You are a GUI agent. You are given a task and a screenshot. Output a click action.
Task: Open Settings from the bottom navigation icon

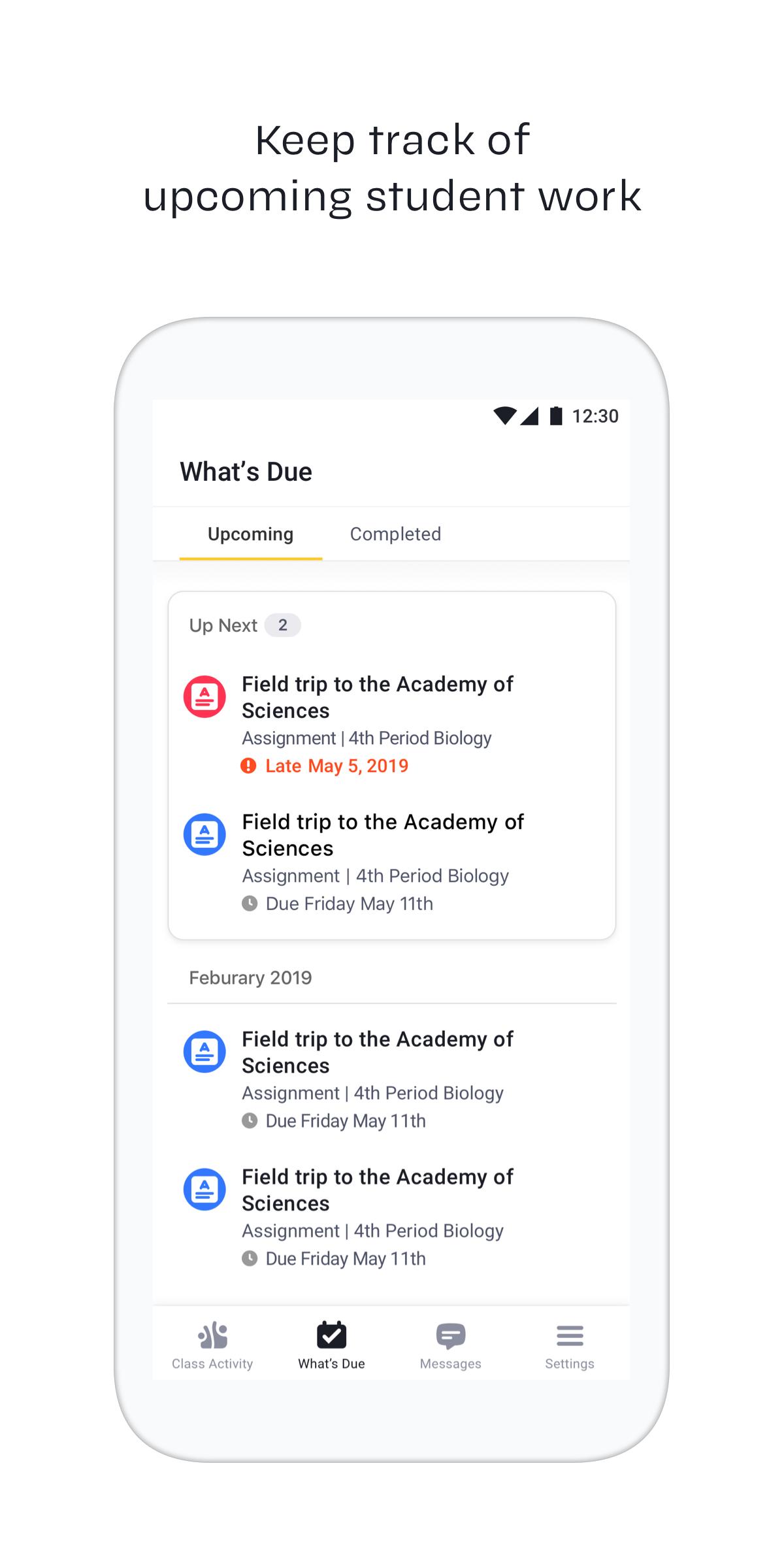pos(569,1334)
